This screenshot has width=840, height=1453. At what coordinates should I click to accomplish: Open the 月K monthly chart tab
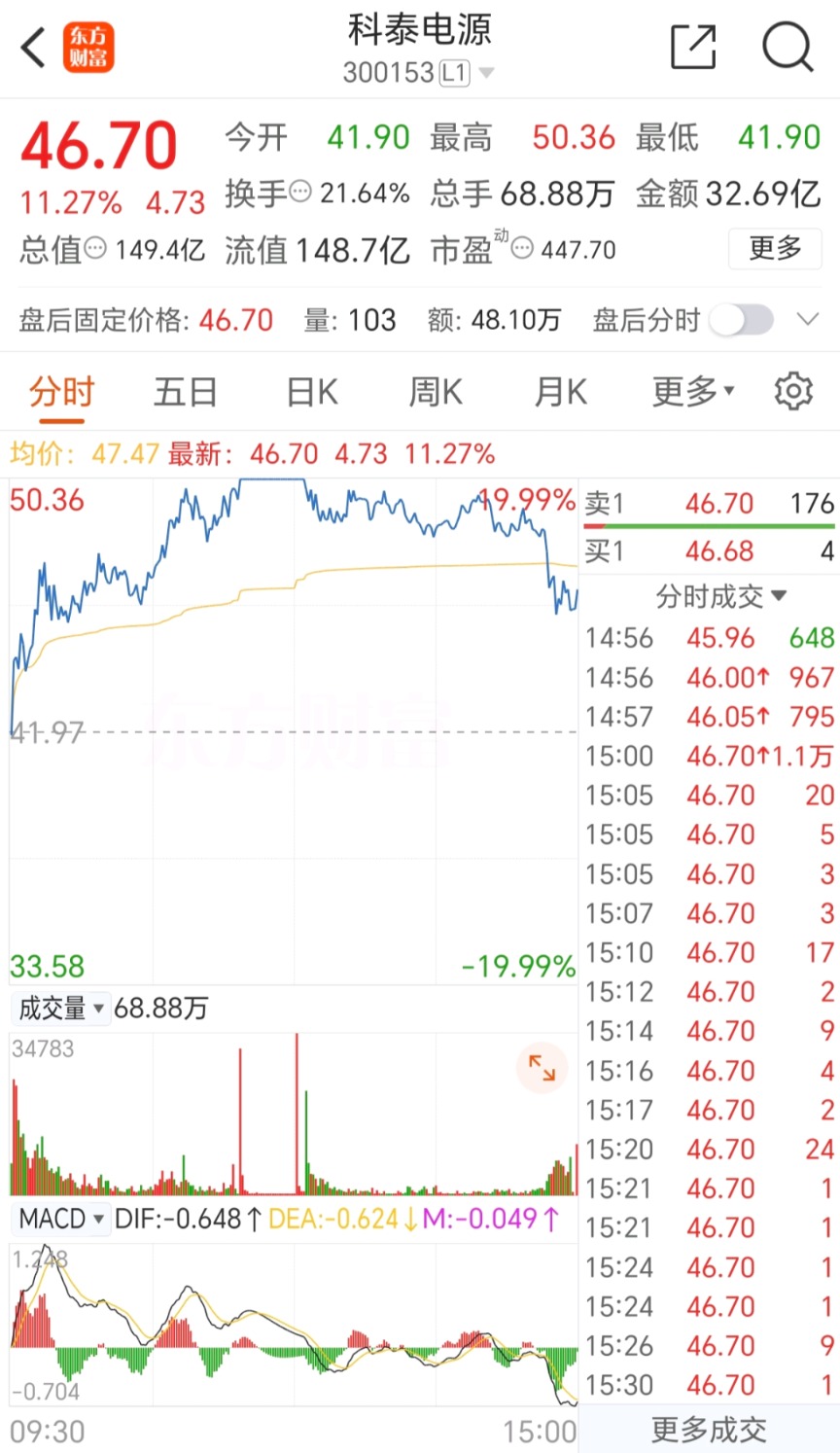[x=559, y=391]
